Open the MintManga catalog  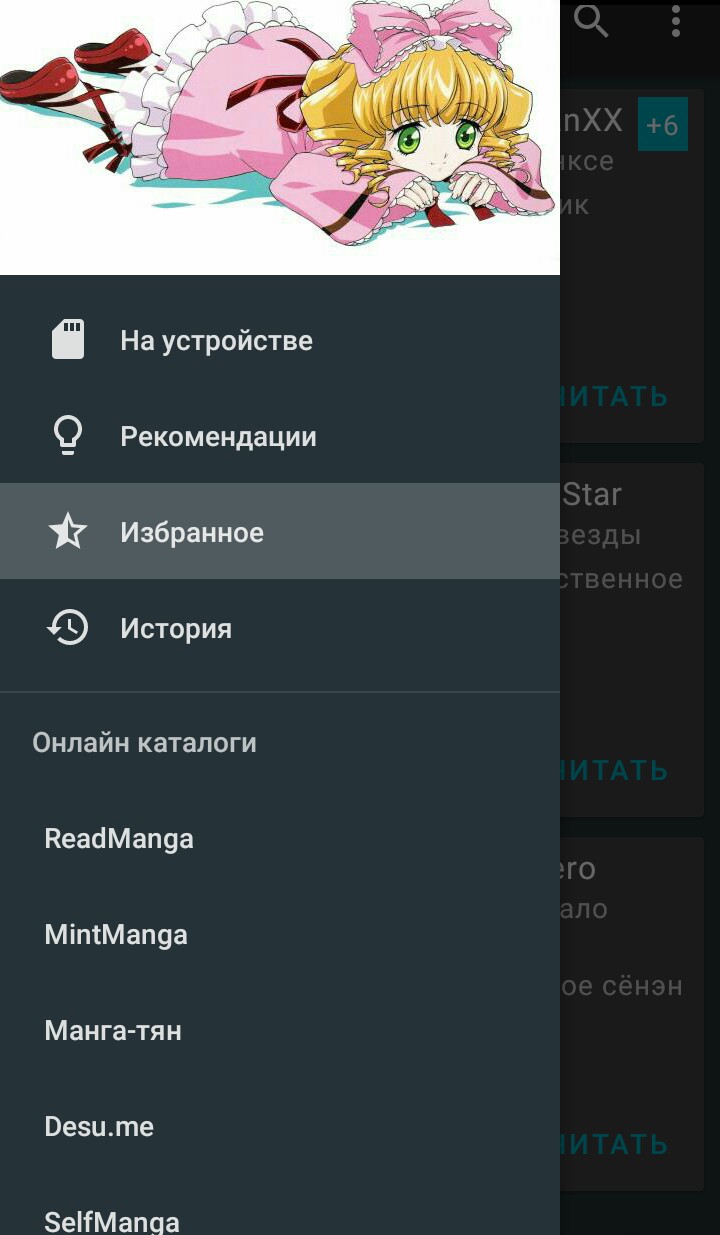click(x=280, y=934)
